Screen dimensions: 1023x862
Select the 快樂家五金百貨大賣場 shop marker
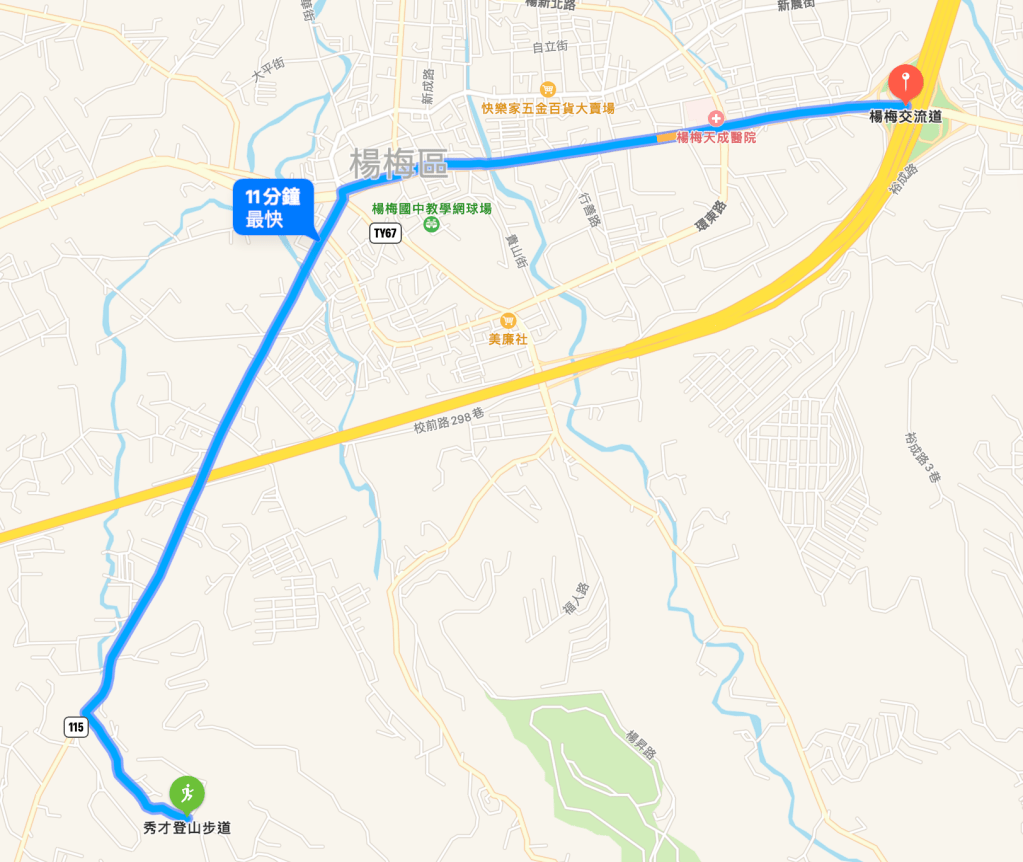click(547, 90)
